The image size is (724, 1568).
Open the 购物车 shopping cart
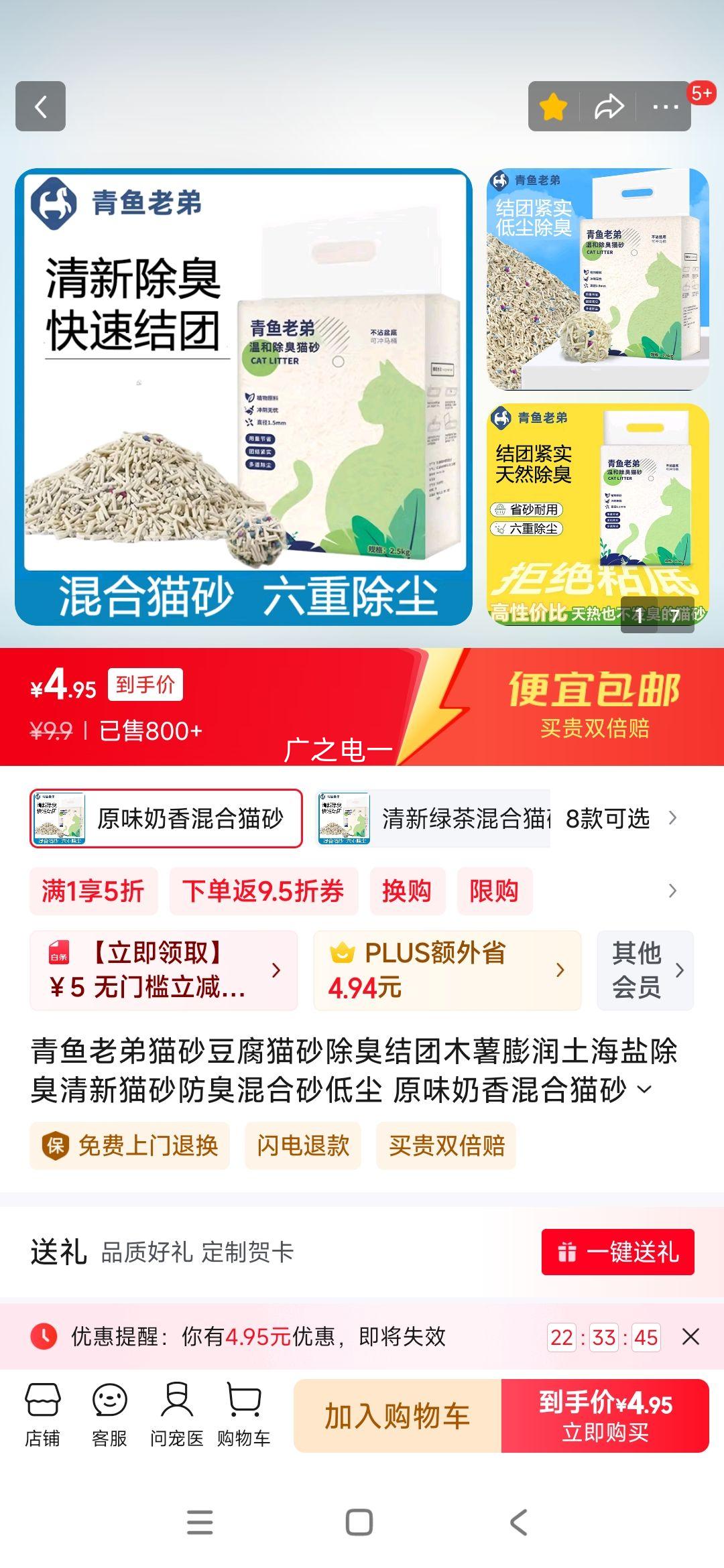[x=243, y=1415]
